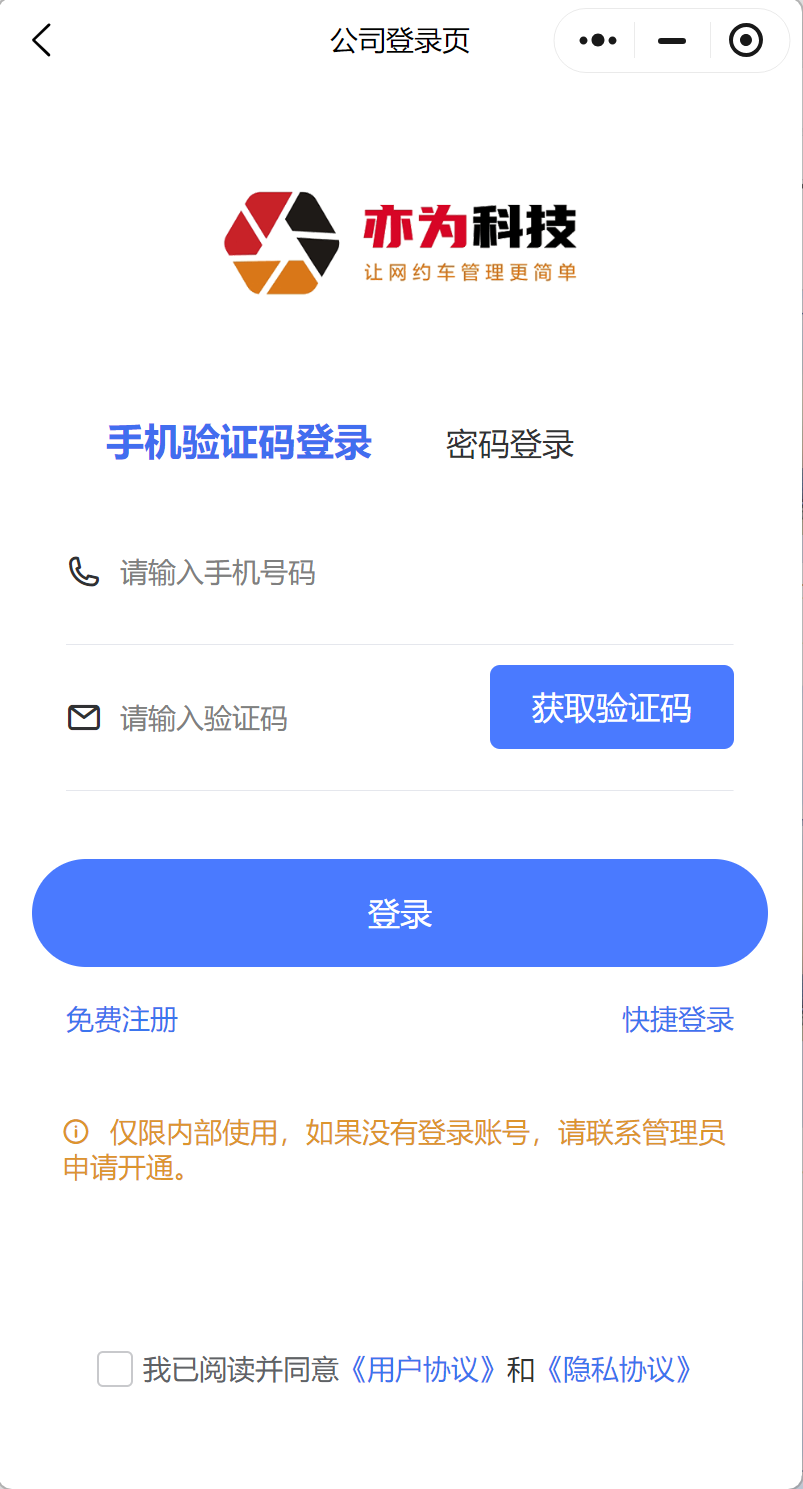Screen dimensions: 803x1489
Task: Tap the blue 登录 button
Action: click(400, 913)
